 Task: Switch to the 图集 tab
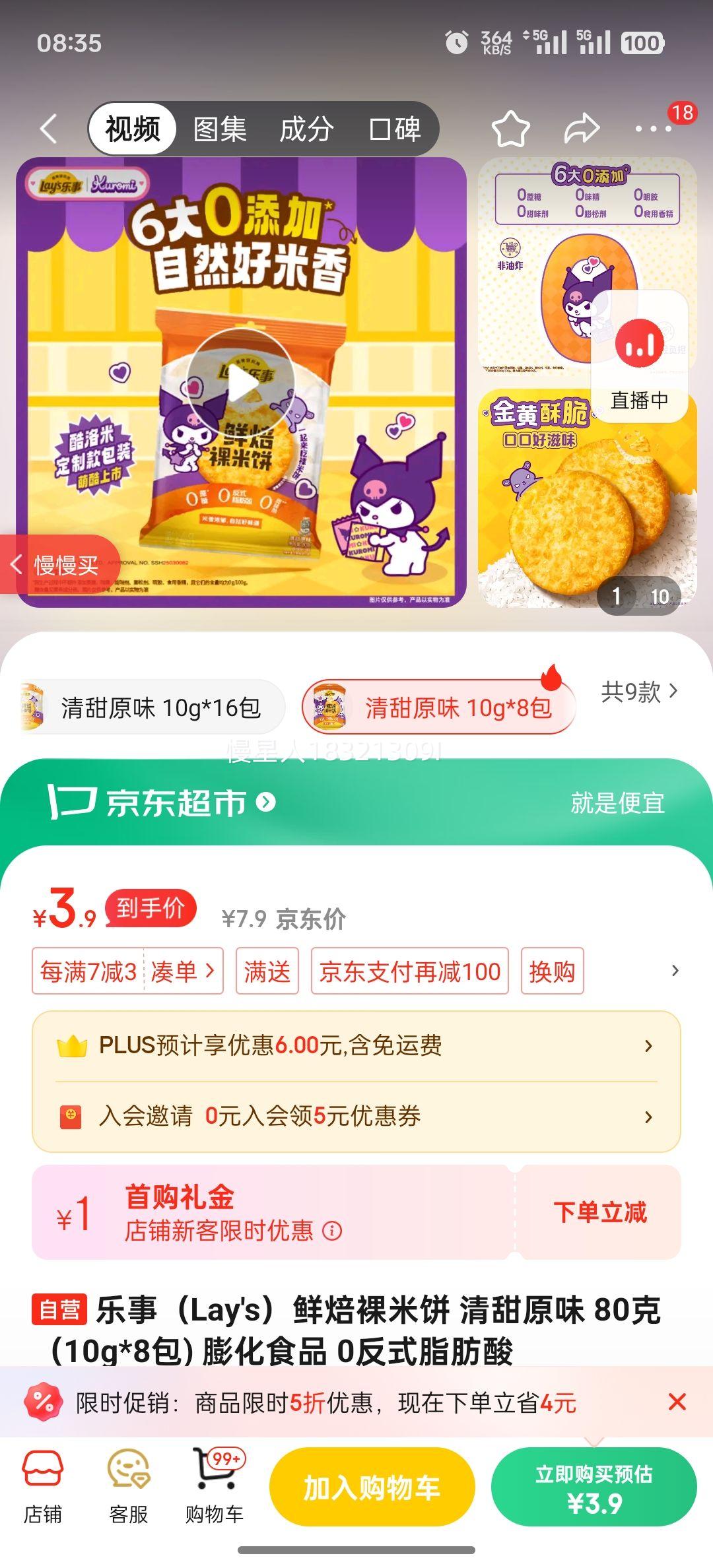click(x=221, y=129)
